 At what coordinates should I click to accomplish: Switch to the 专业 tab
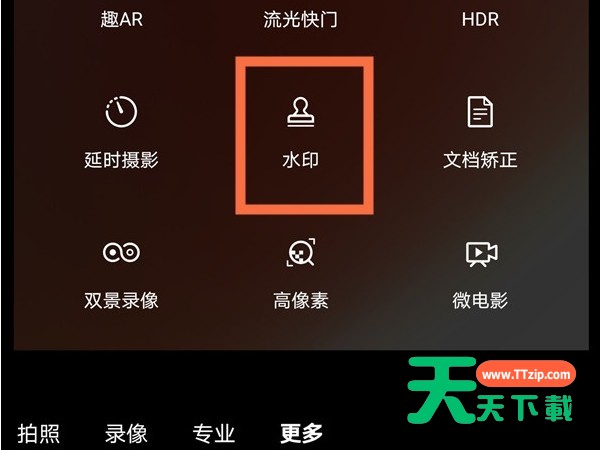point(213,433)
